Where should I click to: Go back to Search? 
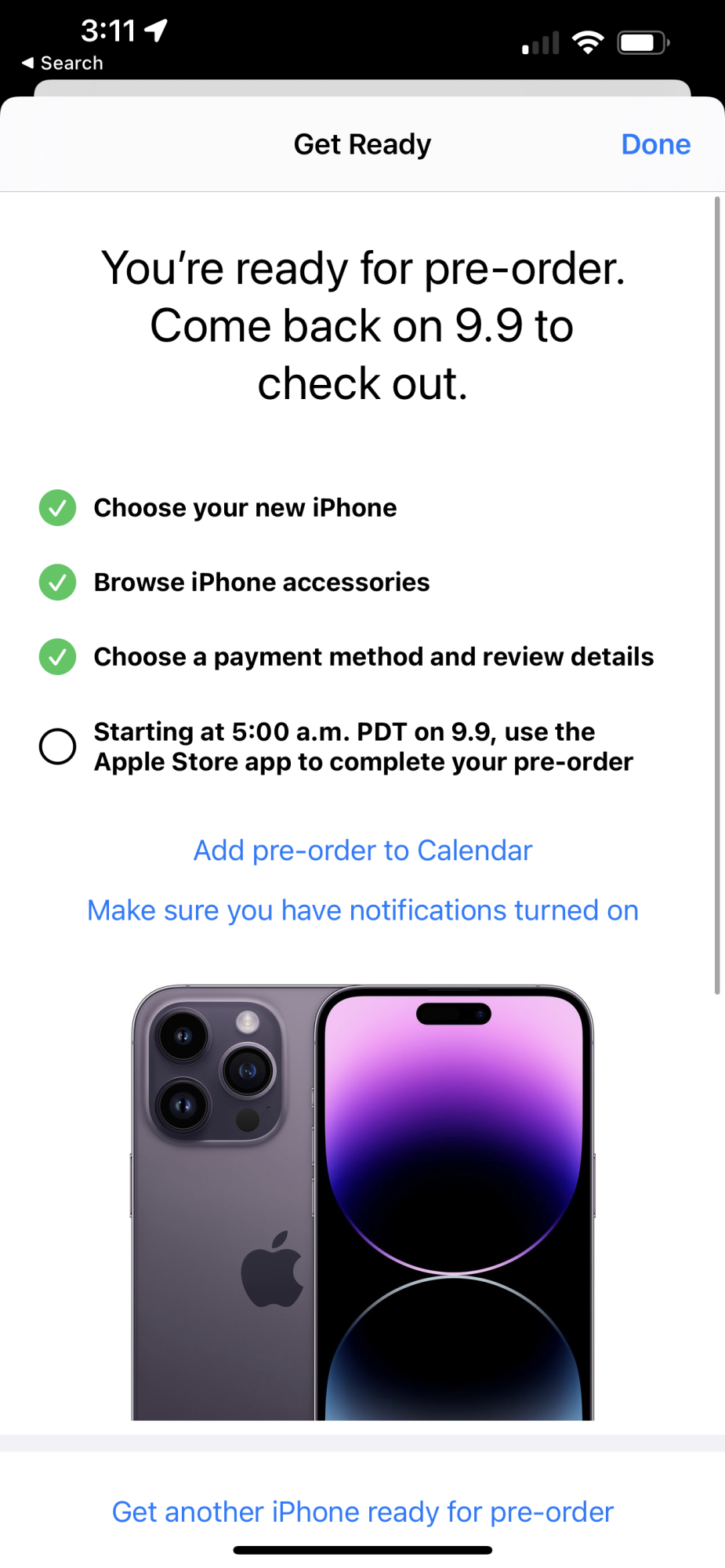tap(63, 63)
